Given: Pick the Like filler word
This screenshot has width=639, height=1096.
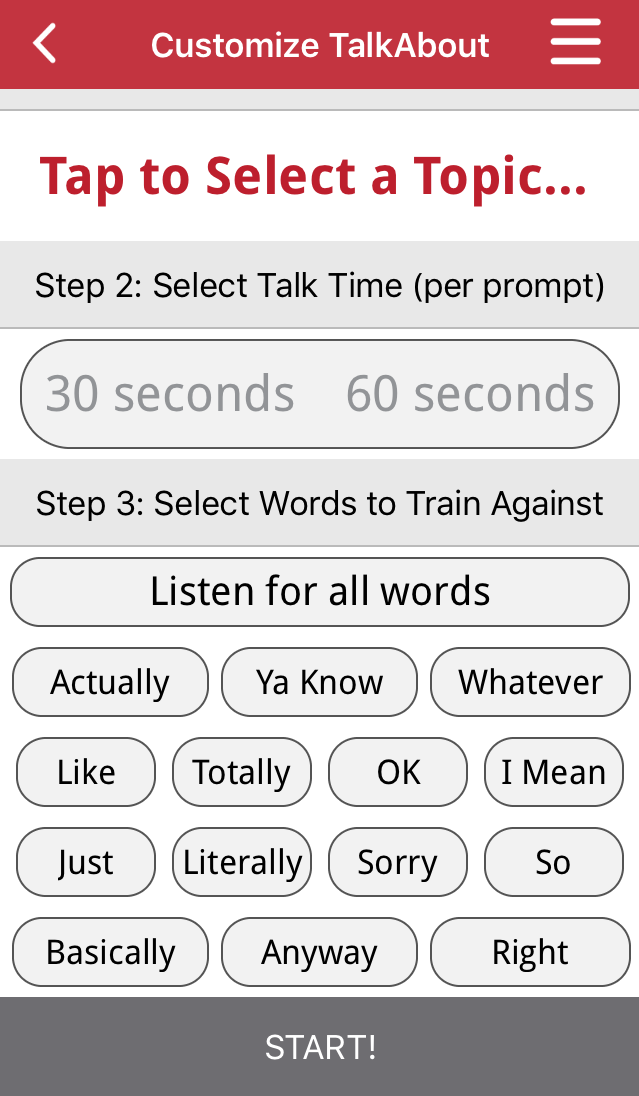Looking at the screenshot, I should (86, 772).
